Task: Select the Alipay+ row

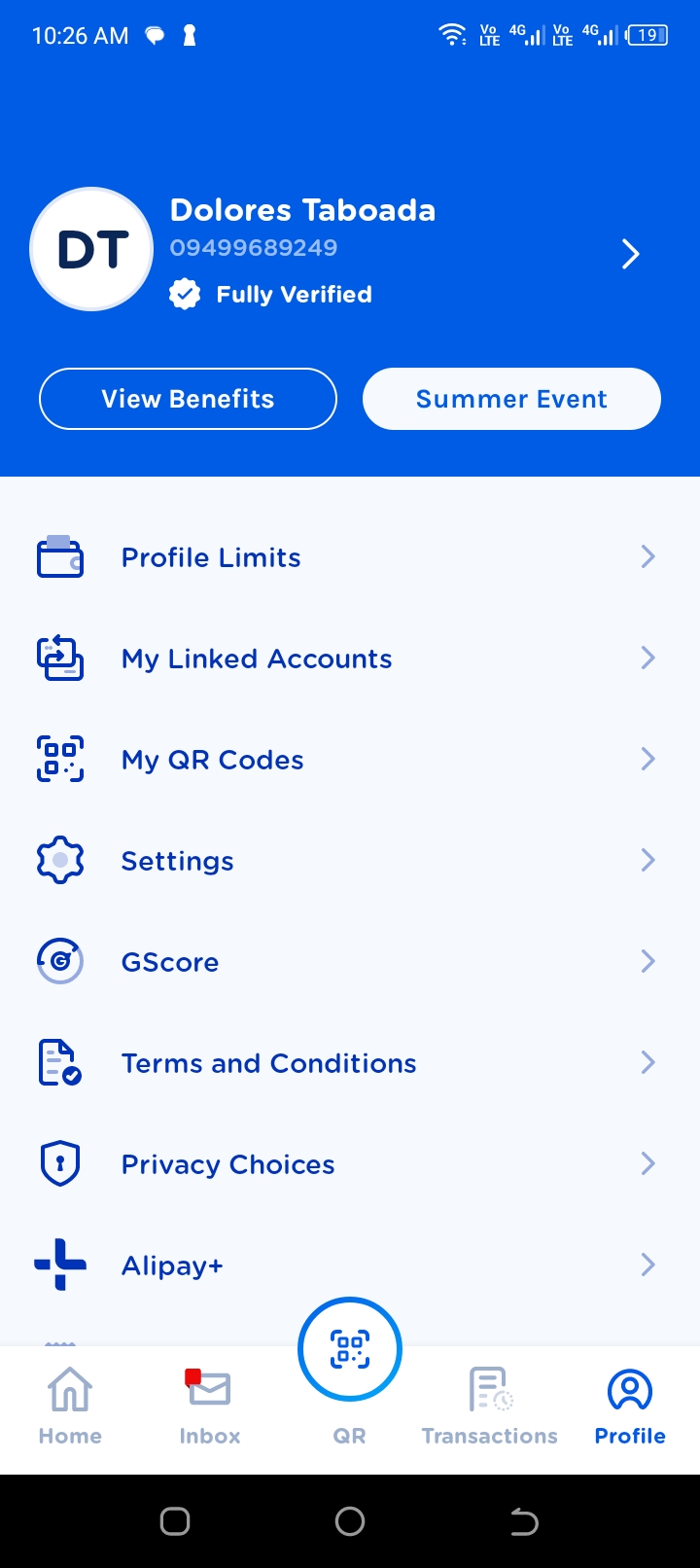Action: 350,1265
